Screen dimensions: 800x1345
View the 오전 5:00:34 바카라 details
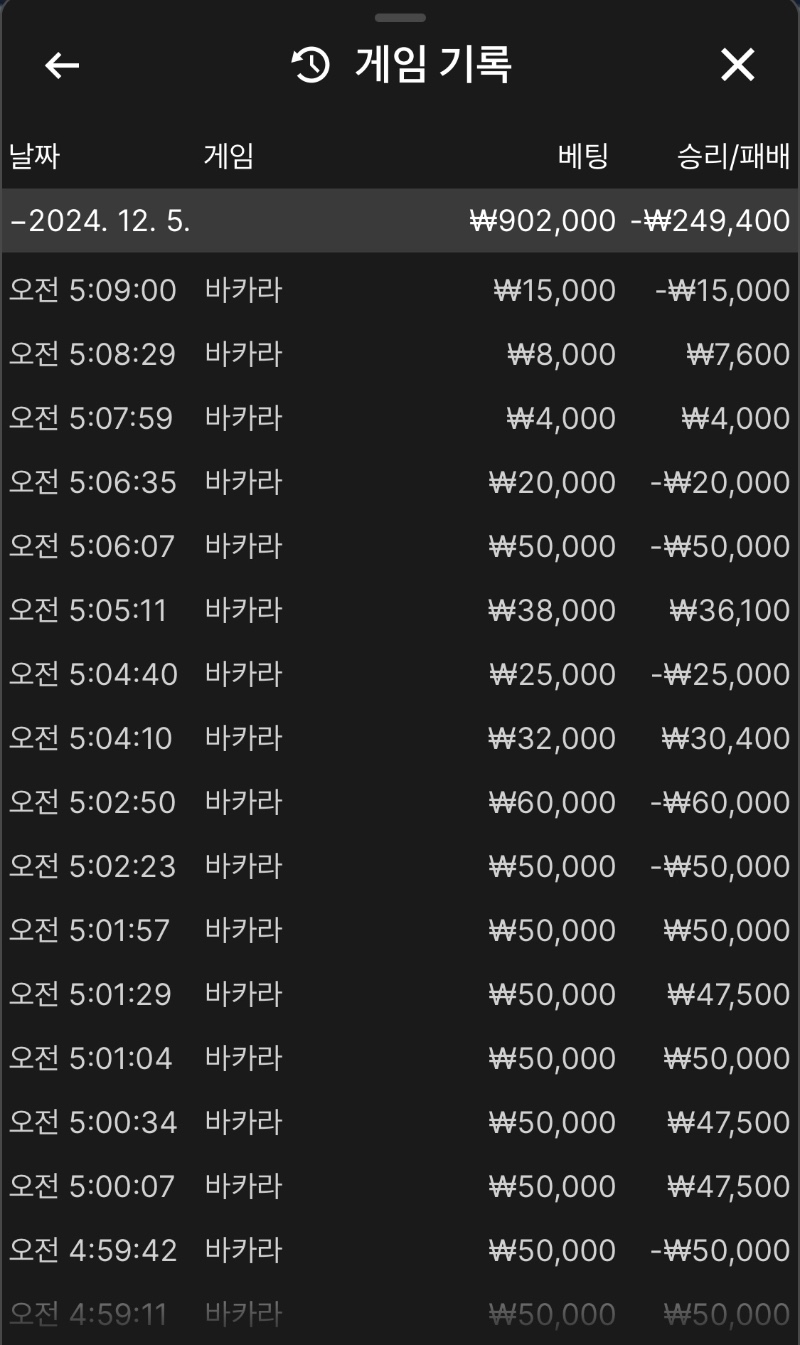(400, 1123)
